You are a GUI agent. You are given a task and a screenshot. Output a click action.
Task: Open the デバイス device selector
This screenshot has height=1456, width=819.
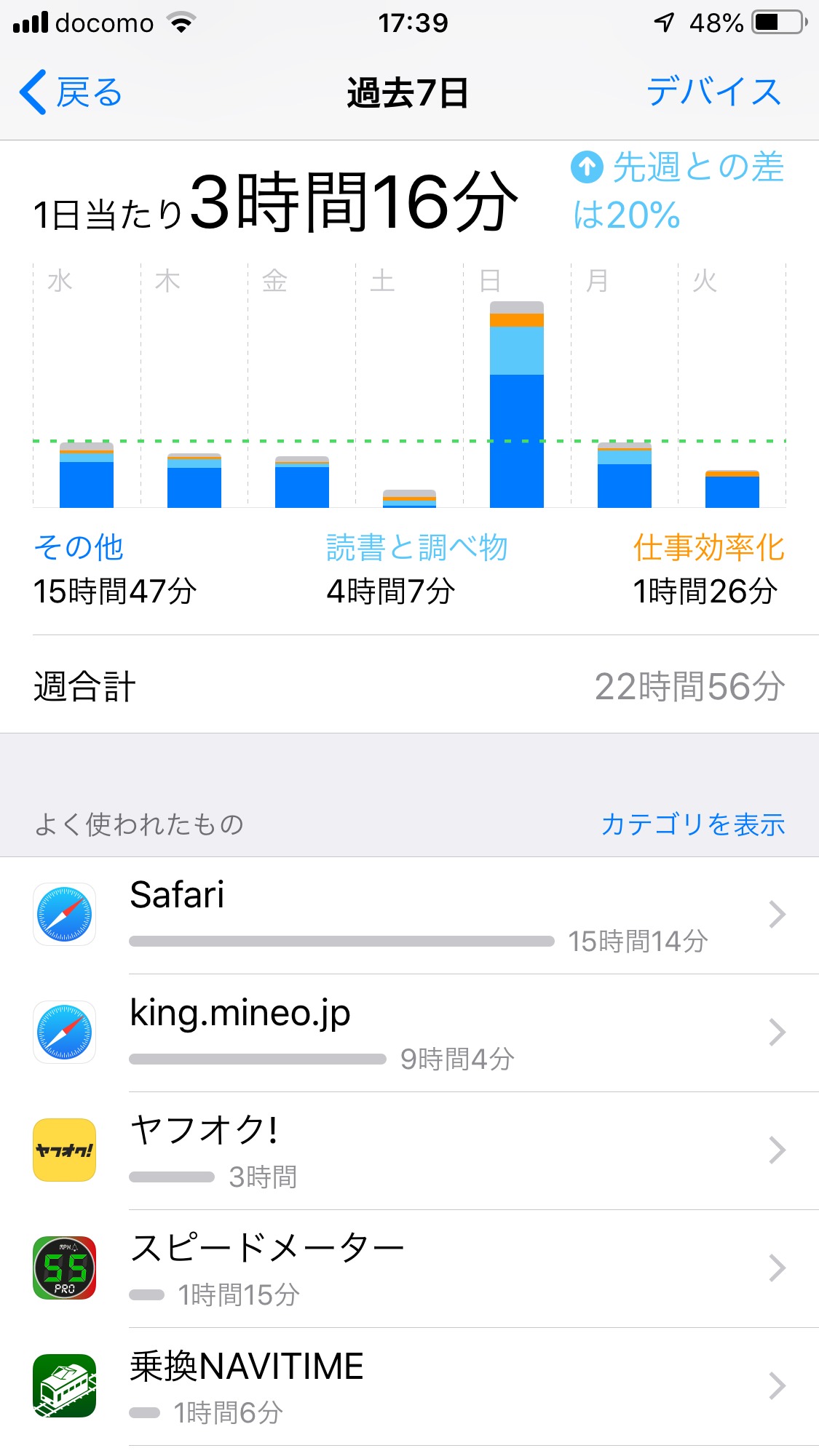[713, 93]
